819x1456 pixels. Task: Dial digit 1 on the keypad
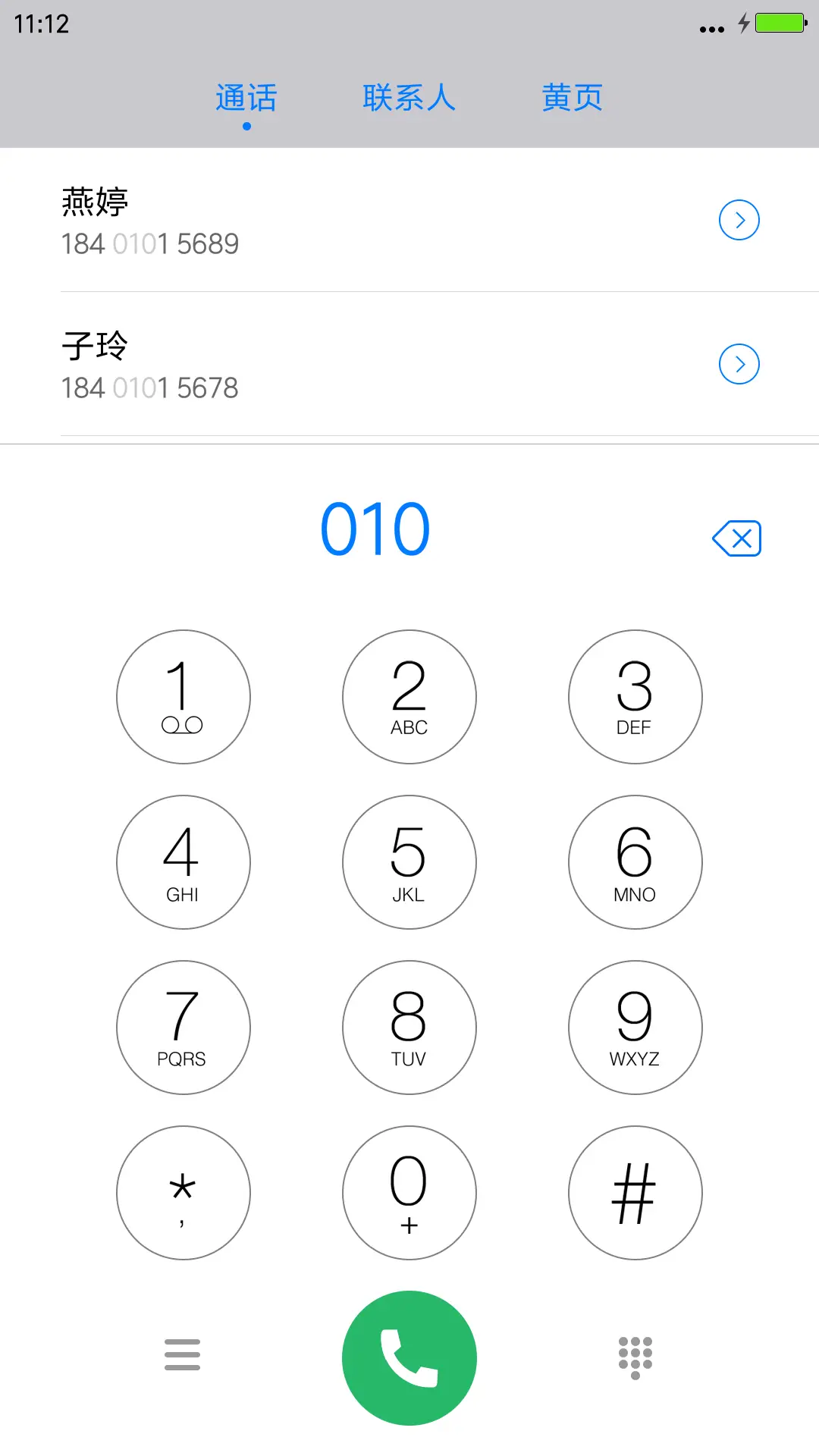pos(184,696)
